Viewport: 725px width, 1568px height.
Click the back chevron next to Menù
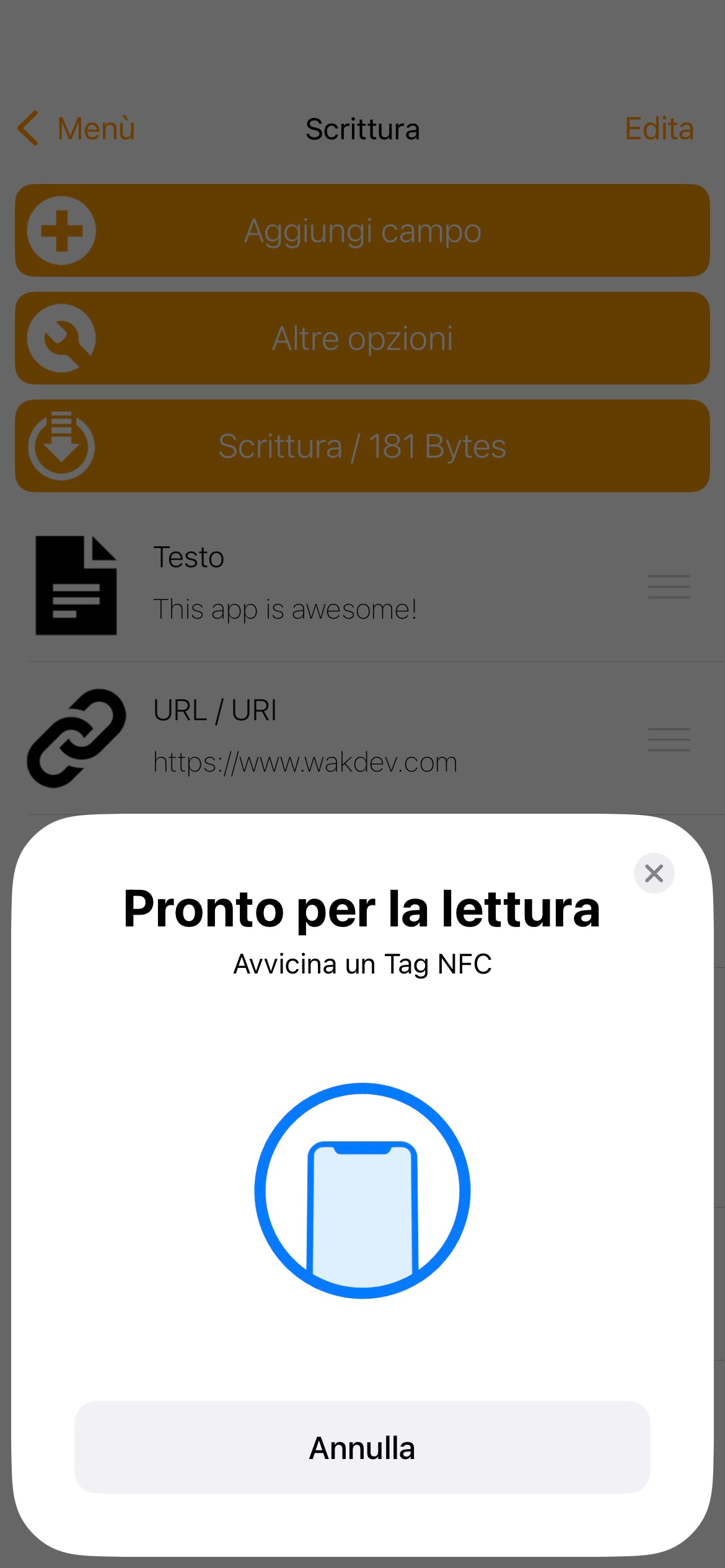[27, 128]
